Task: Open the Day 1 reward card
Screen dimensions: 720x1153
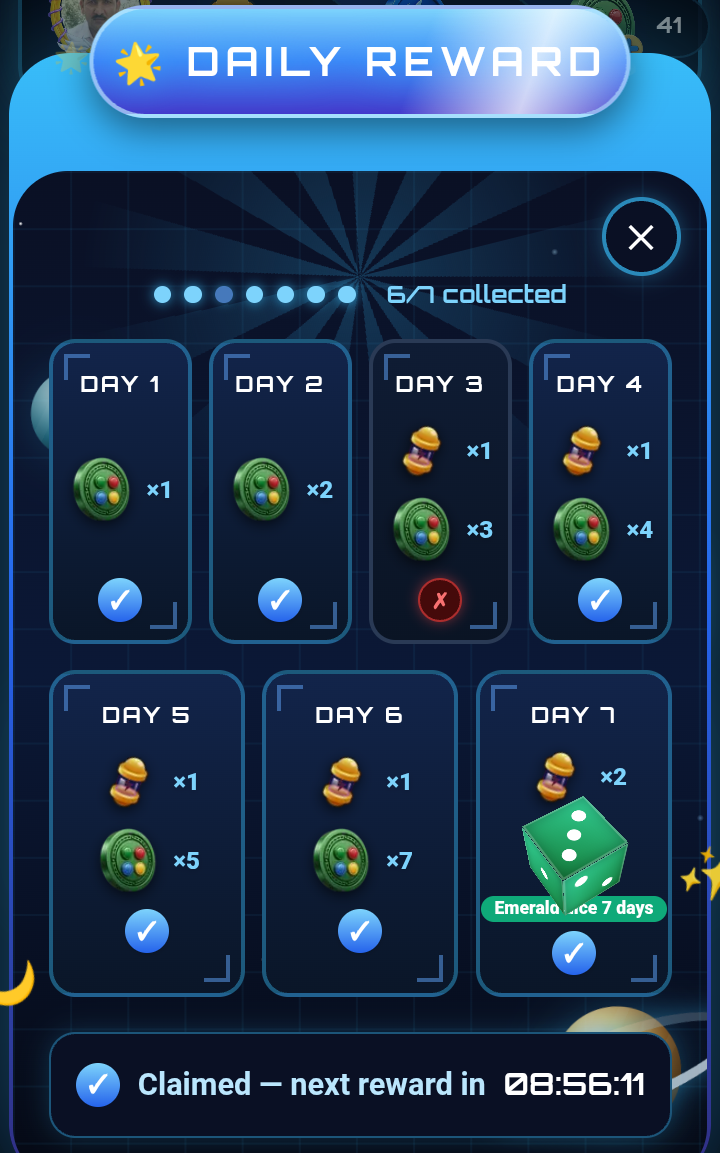Action: [x=121, y=491]
